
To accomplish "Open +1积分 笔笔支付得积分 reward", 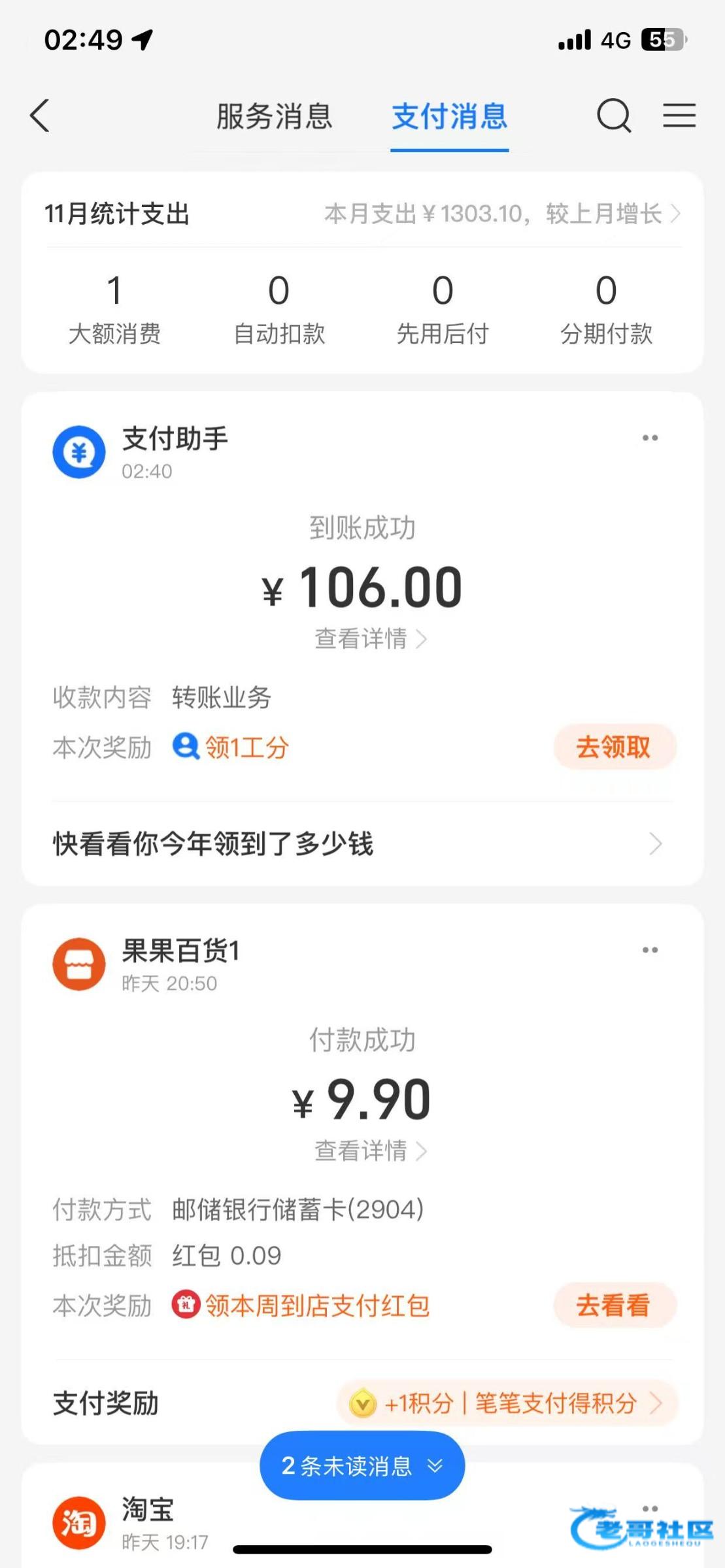I will coord(507,1403).
